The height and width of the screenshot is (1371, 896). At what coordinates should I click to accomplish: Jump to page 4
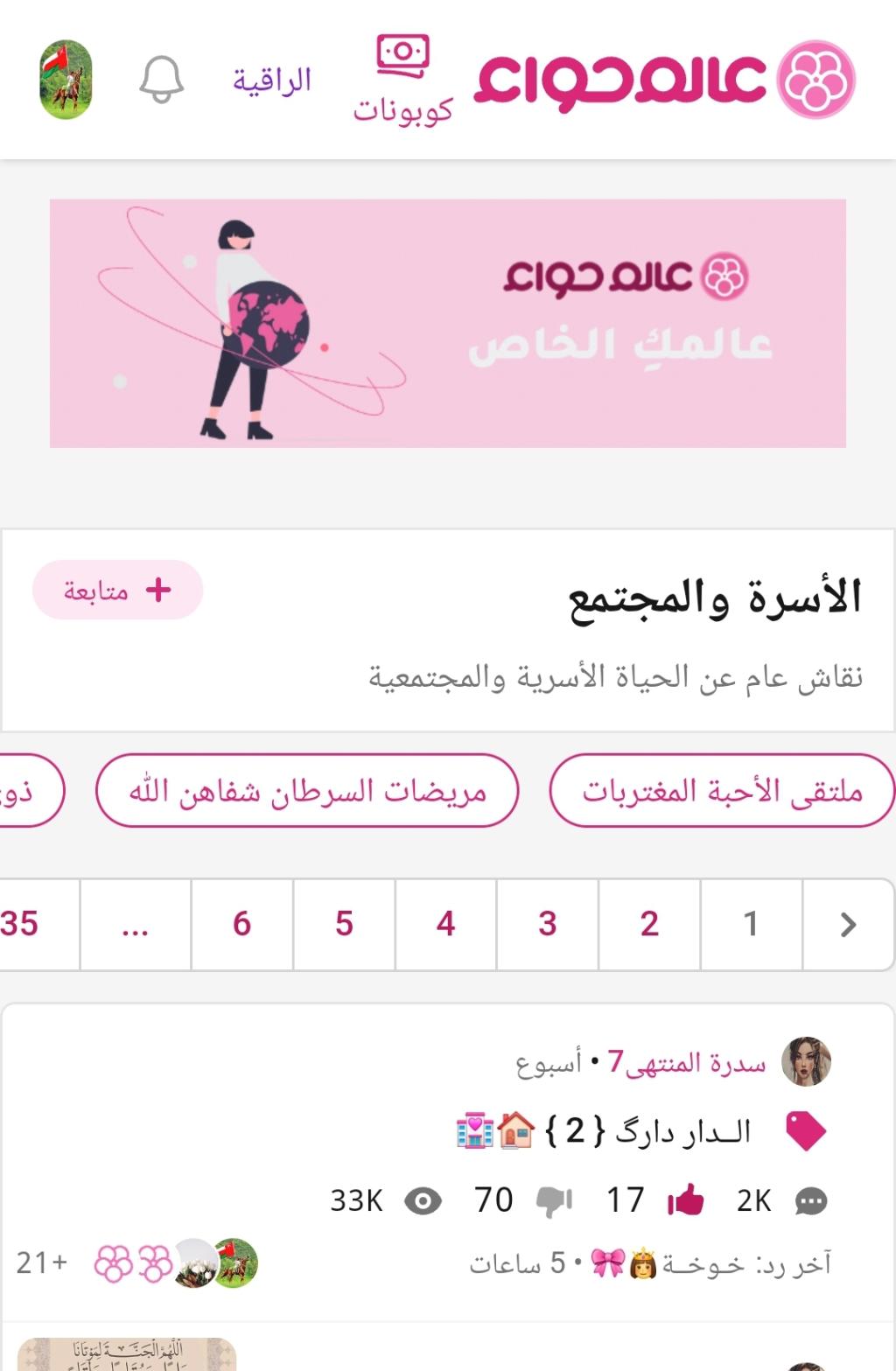tap(445, 924)
